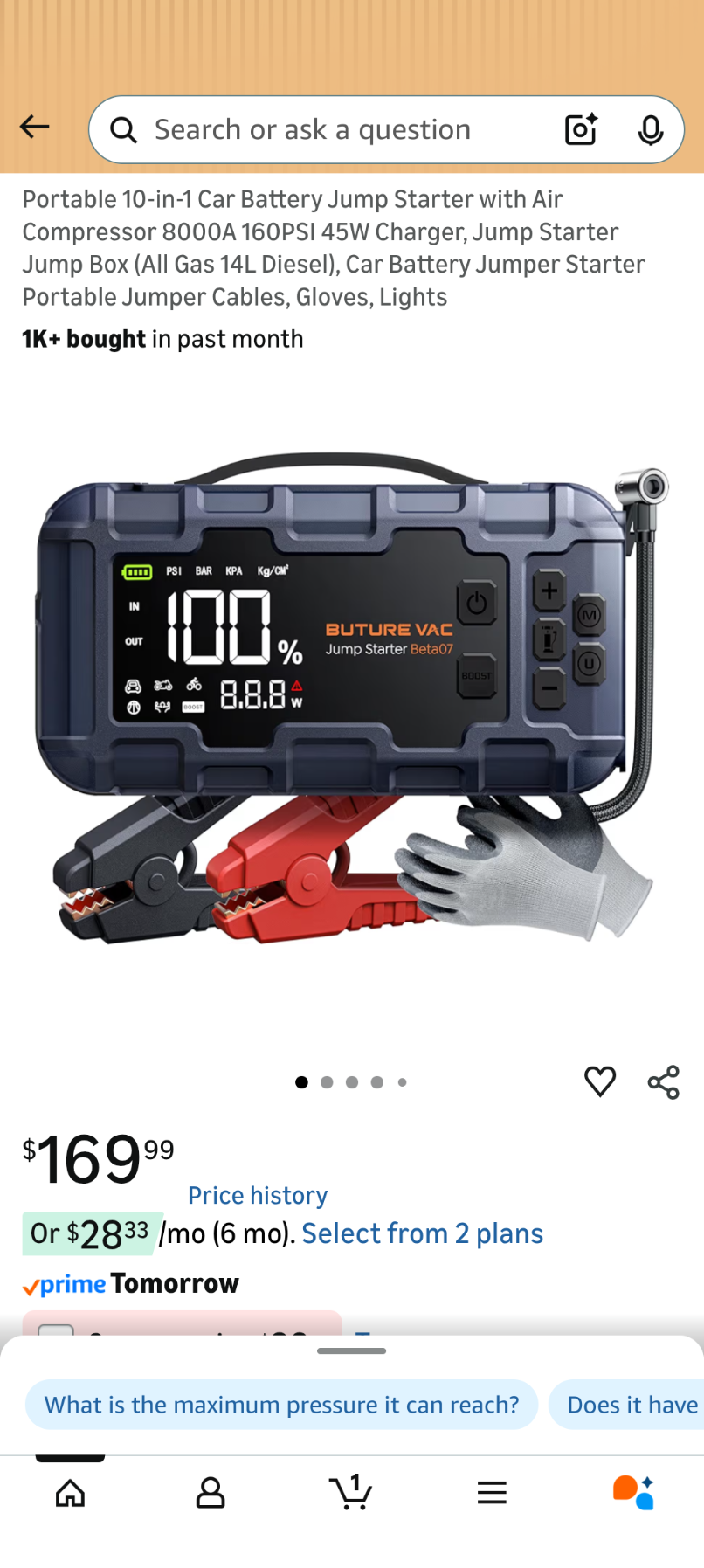Start voice search with the microphone
This screenshot has height=1568, width=704.
point(650,130)
